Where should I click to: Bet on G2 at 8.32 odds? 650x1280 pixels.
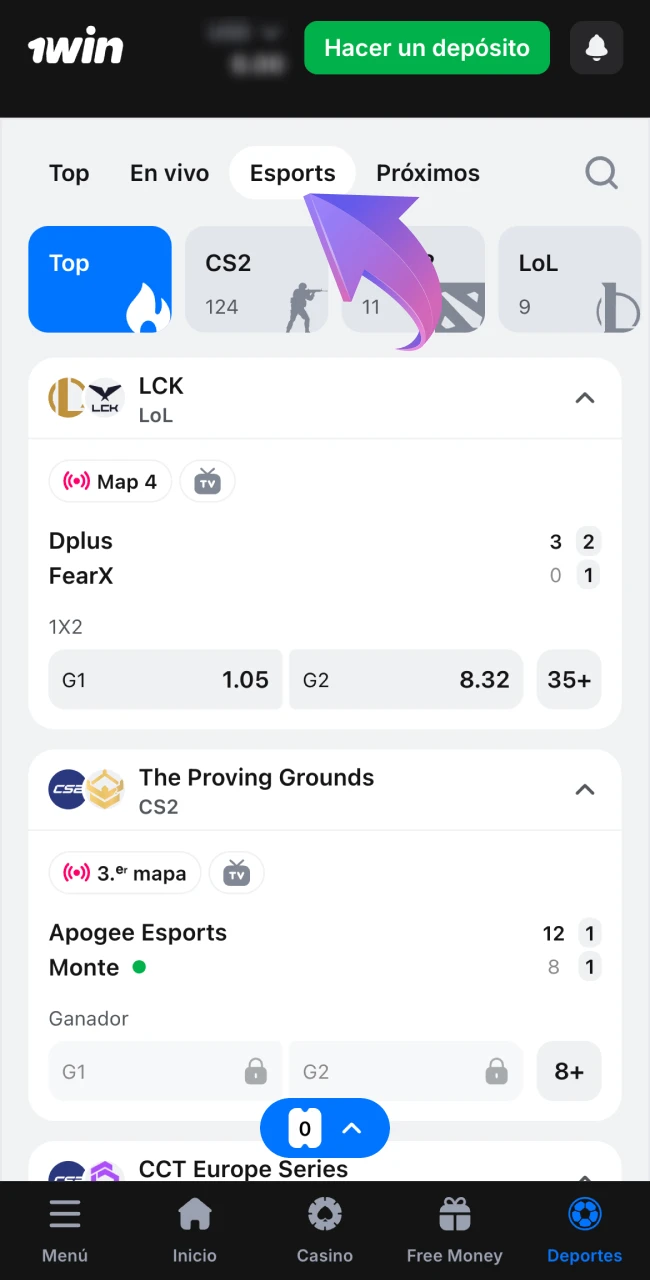(405, 680)
